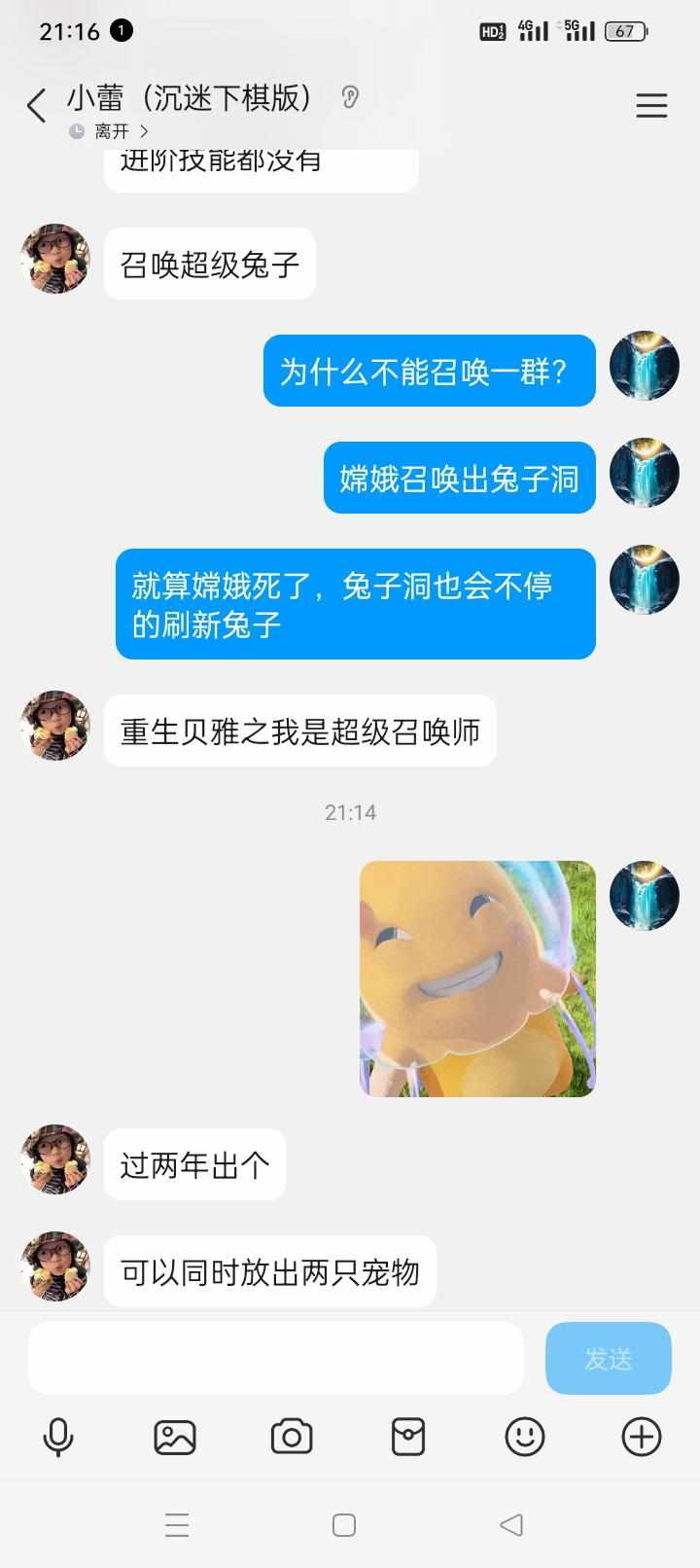The height and width of the screenshot is (1568, 700).
Task: Open the emoji panel
Action: coord(525,1437)
